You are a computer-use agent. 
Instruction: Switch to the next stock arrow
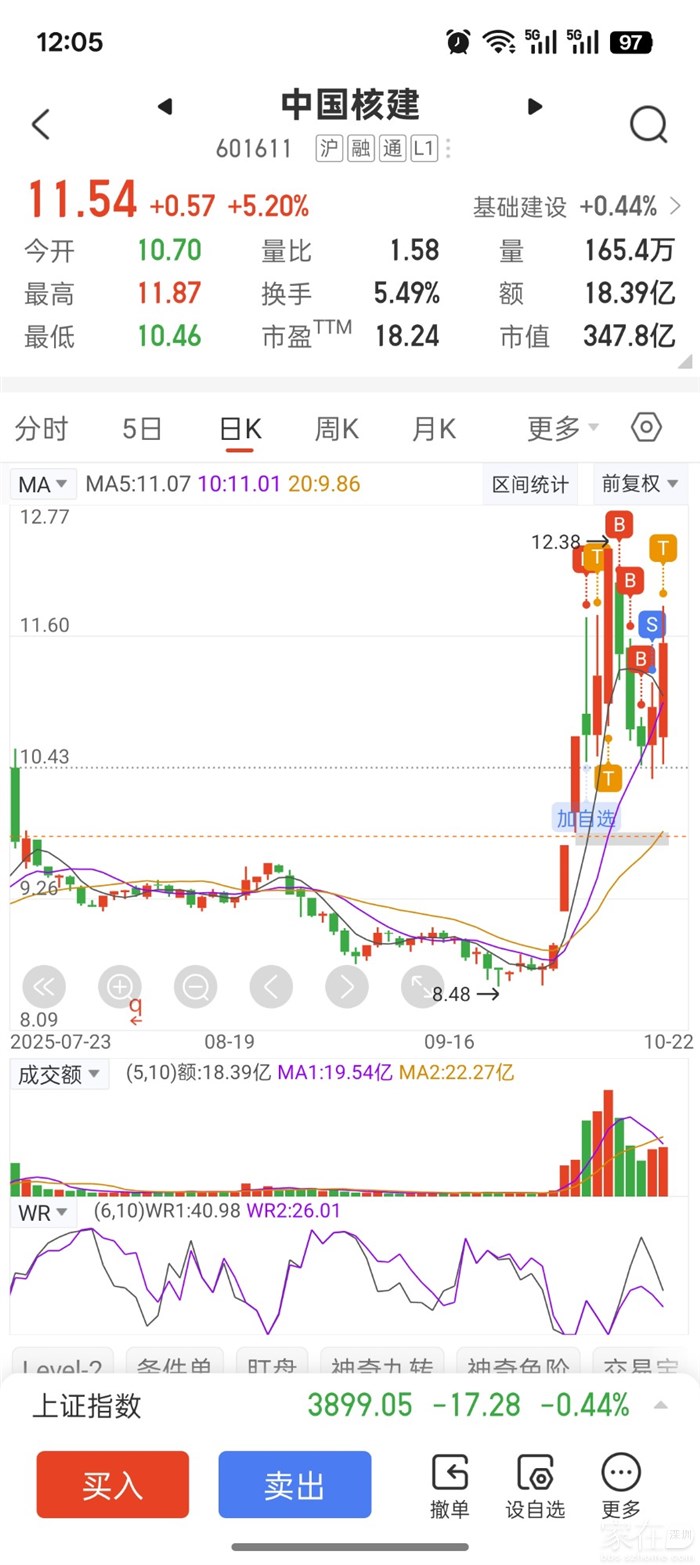pyautogui.click(x=534, y=106)
